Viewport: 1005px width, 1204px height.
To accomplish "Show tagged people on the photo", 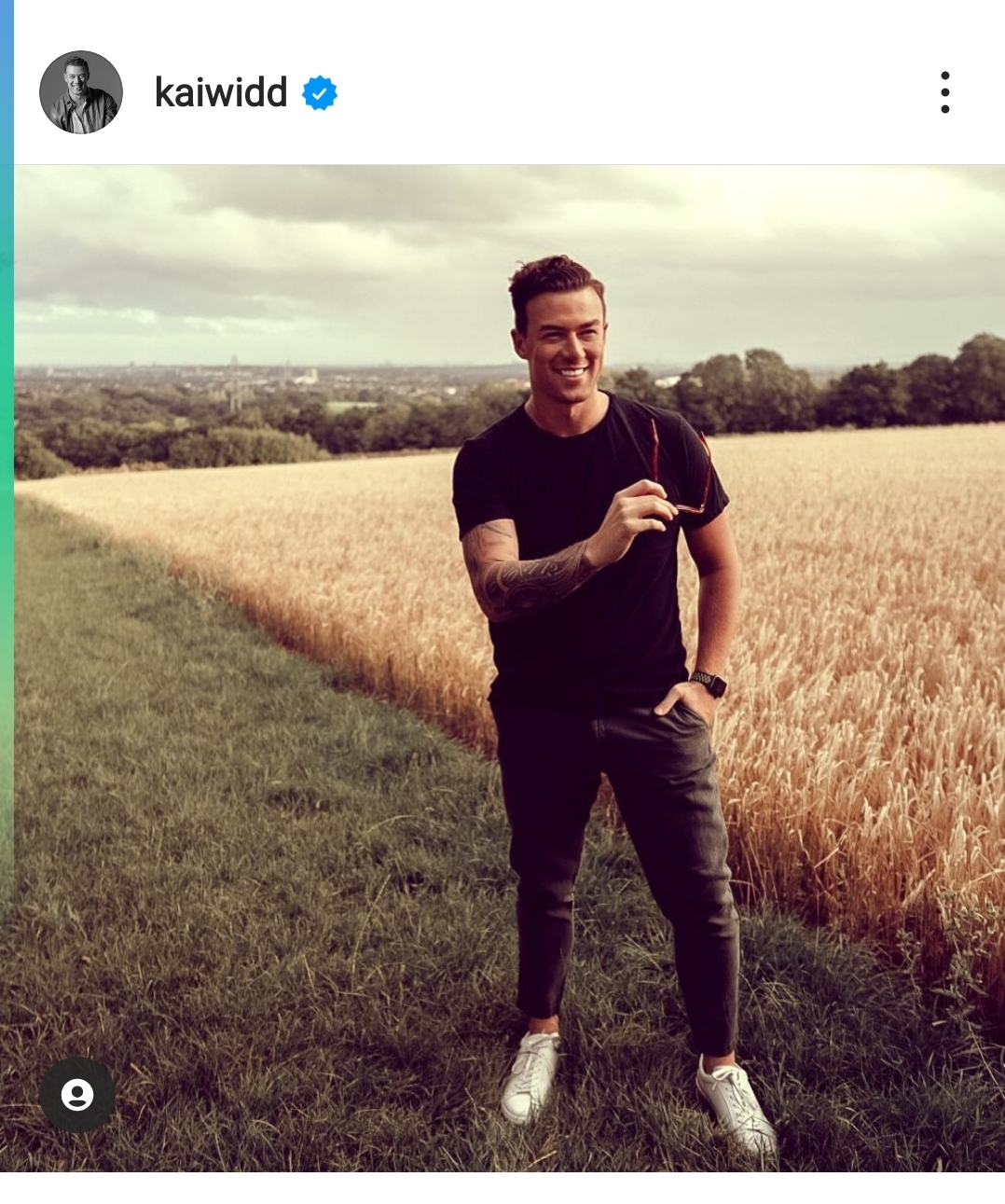I will [x=77, y=1094].
